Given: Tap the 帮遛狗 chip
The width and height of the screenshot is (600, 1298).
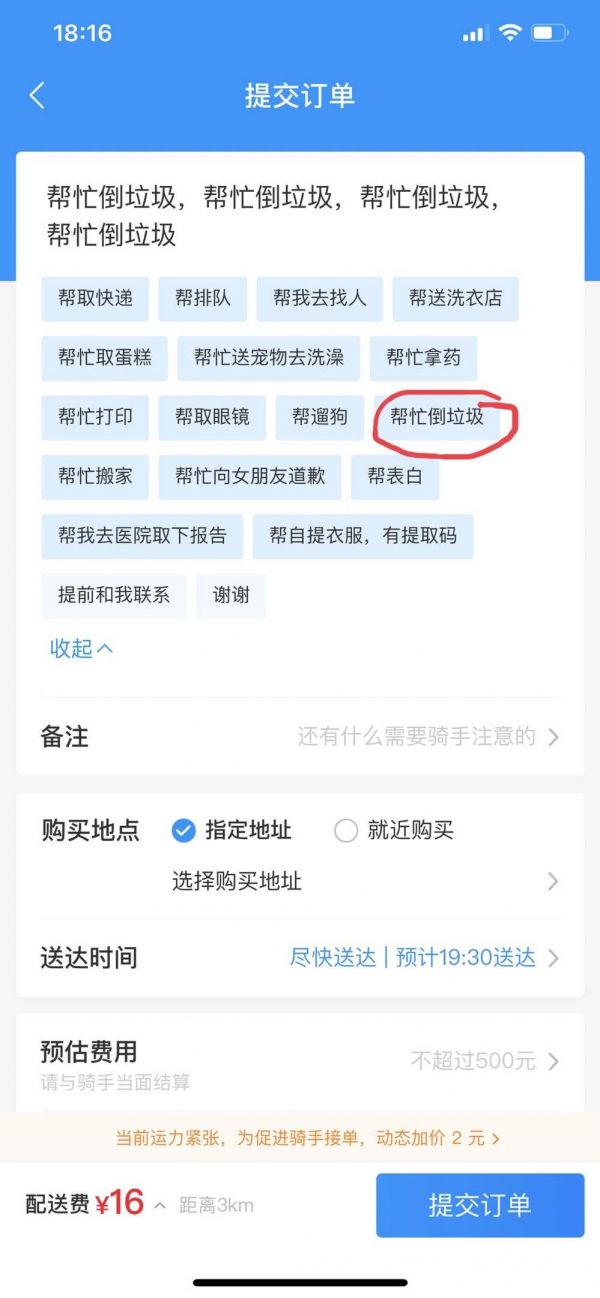Looking at the screenshot, I should (319, 417).
